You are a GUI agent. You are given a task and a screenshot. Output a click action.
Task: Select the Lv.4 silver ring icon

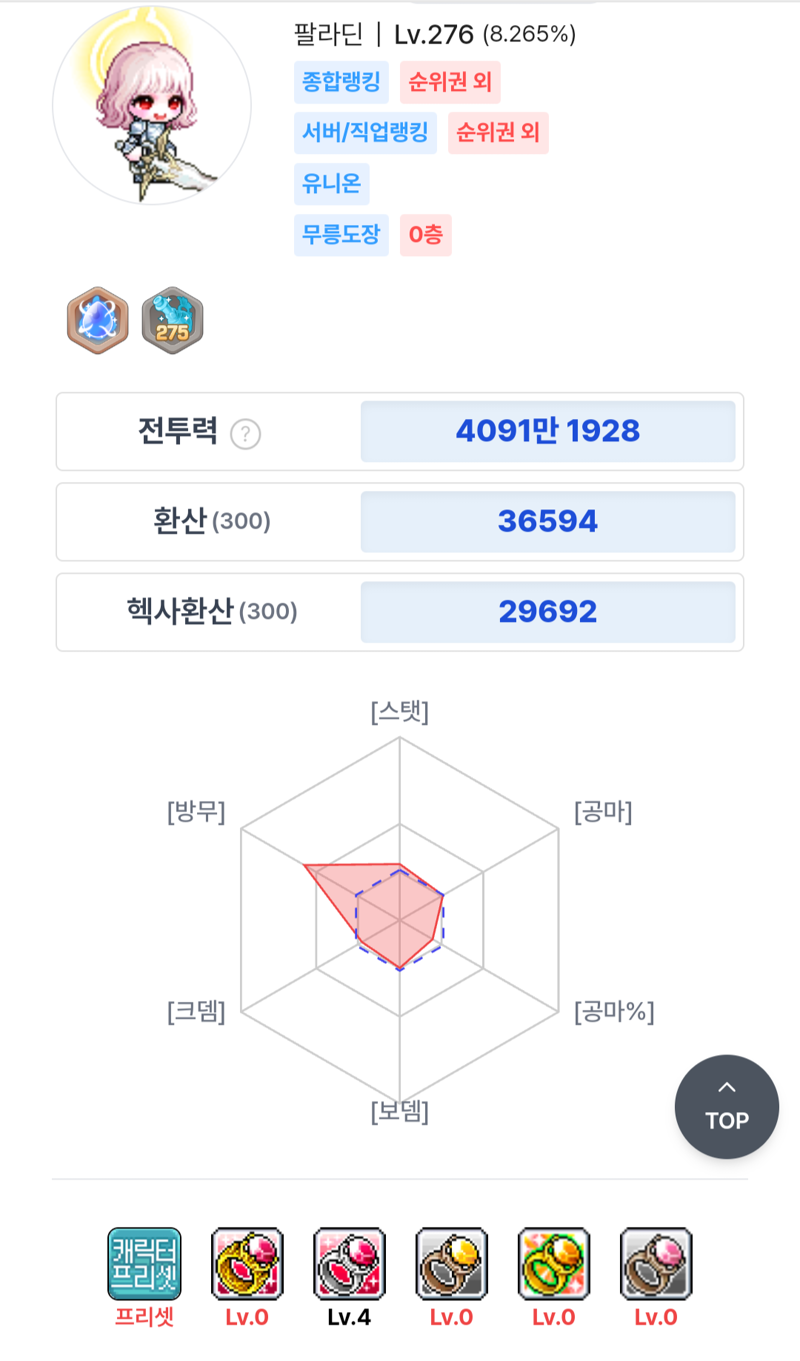point(350,1264)
